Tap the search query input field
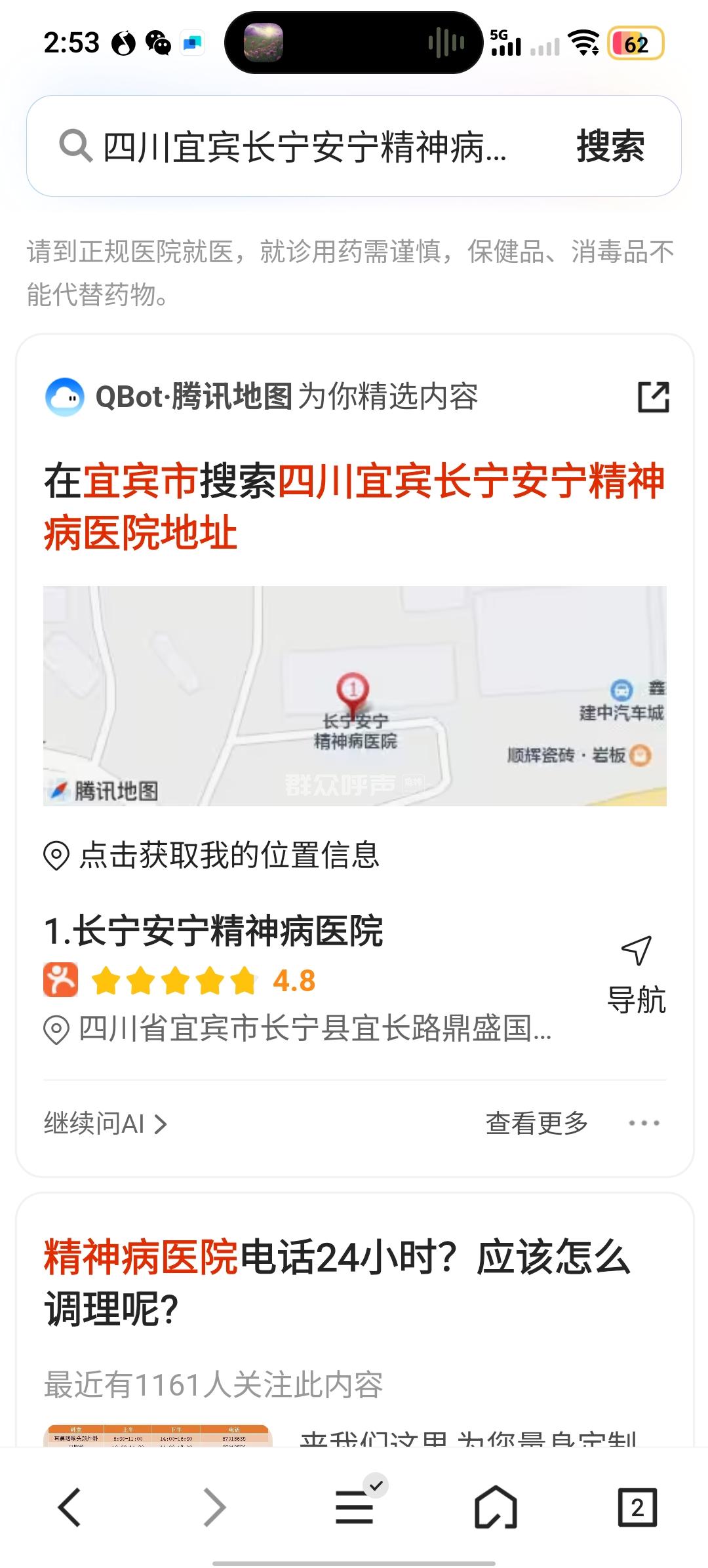Viewport: 708px width, 1568px height. coord(305,146)
